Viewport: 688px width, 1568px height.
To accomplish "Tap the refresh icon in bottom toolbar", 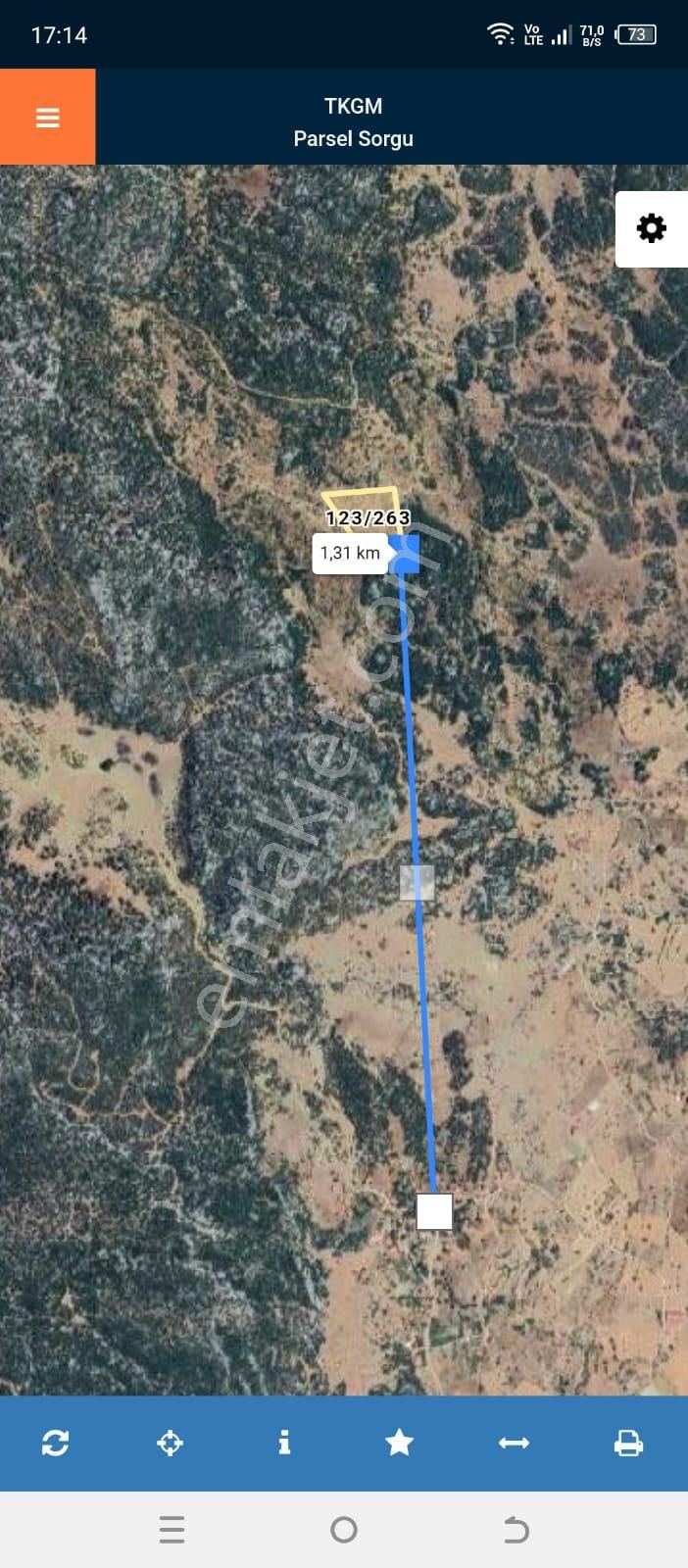I will (x=56, y=1443).
